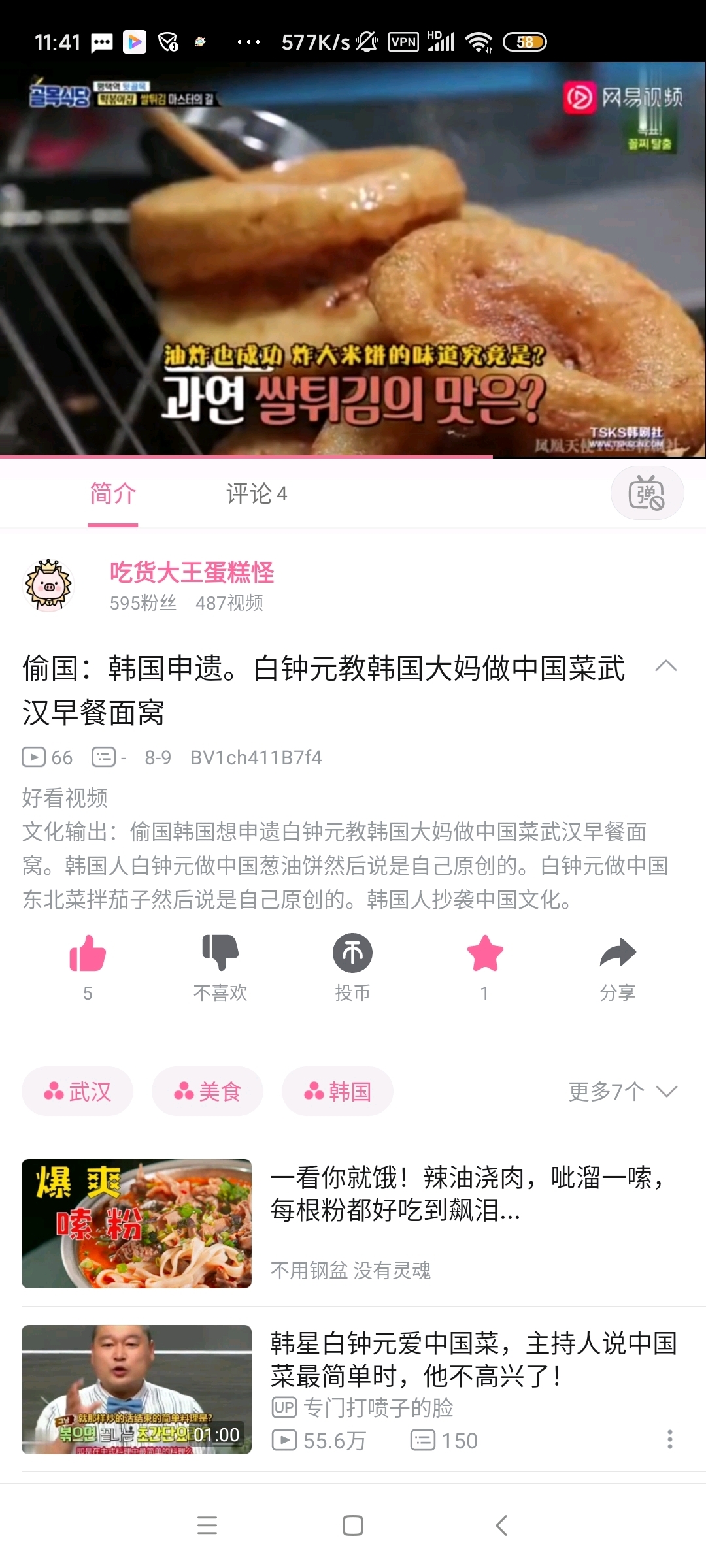The width and height of the screenshot is (706, 1568).
Task: Open the 美食 tag chip
Action: [207, 1092]
